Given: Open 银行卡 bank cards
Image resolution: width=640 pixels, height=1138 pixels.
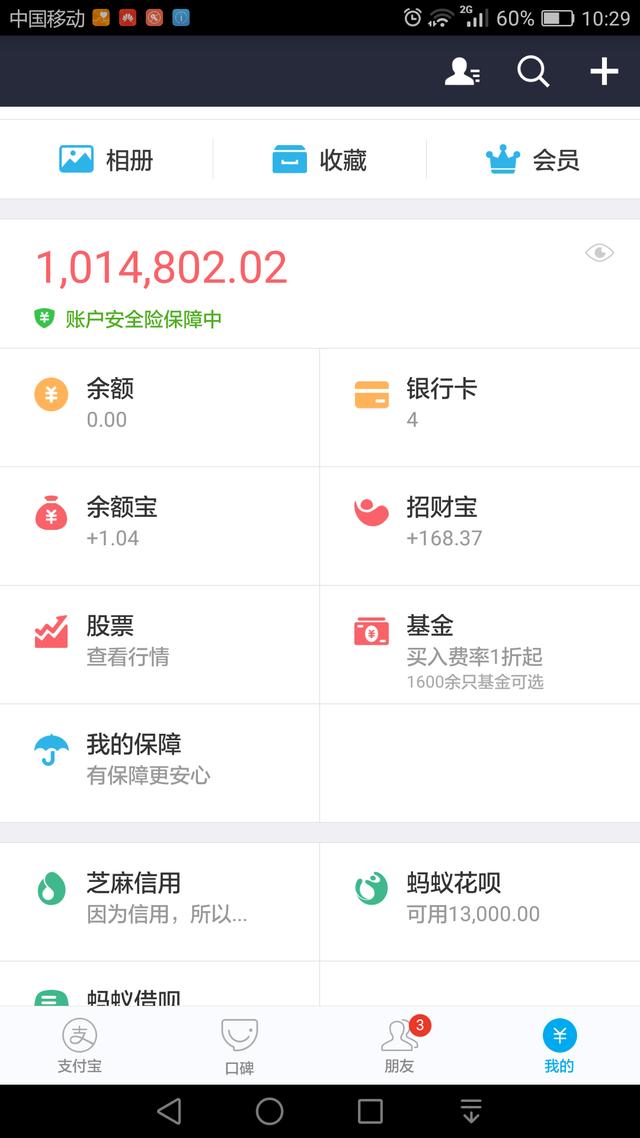Looking at the screenshot, I should pos(480,407).
